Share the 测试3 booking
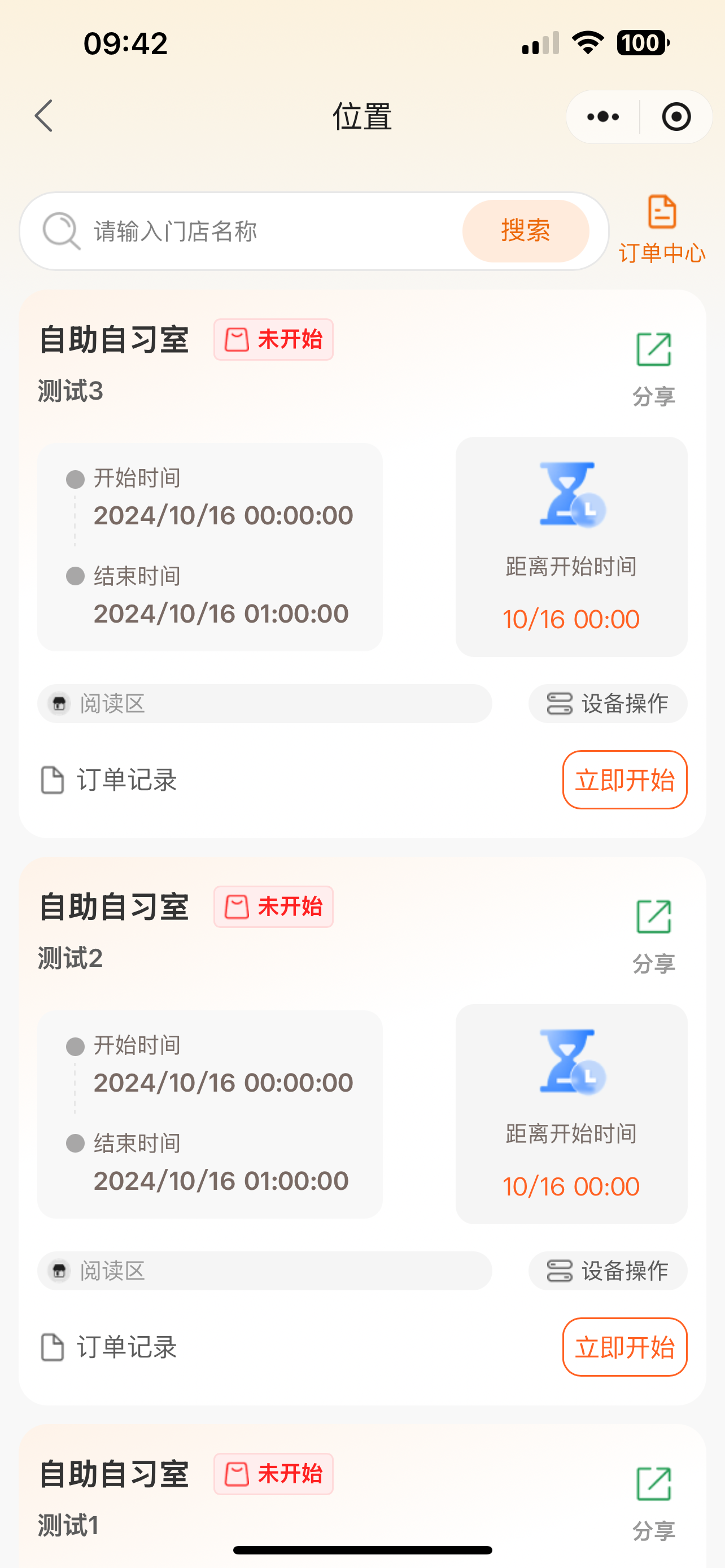Viewport: 725px width, 1568px height. pyautogui.click(x=654, y=369)
